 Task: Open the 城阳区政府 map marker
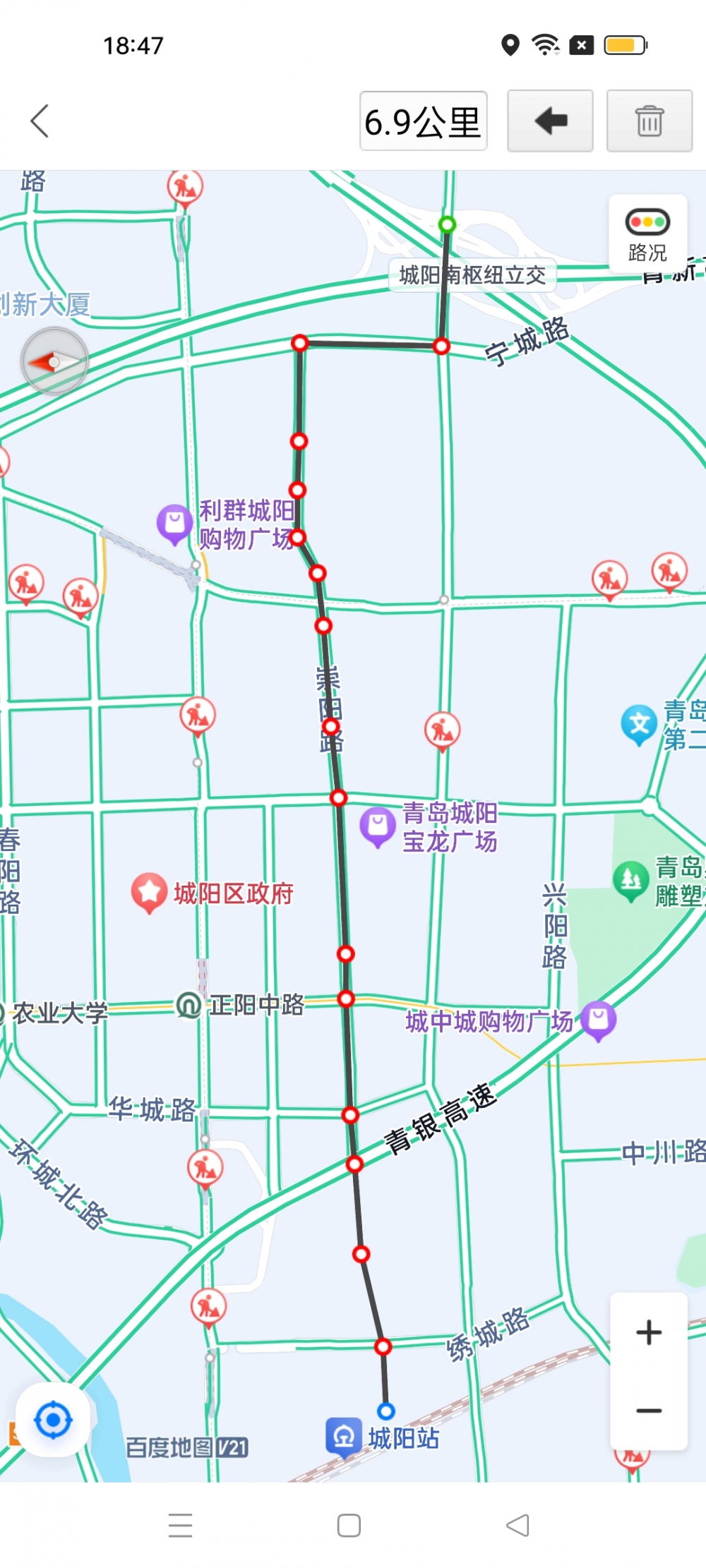pyautogui.click(x=148, y=893)
